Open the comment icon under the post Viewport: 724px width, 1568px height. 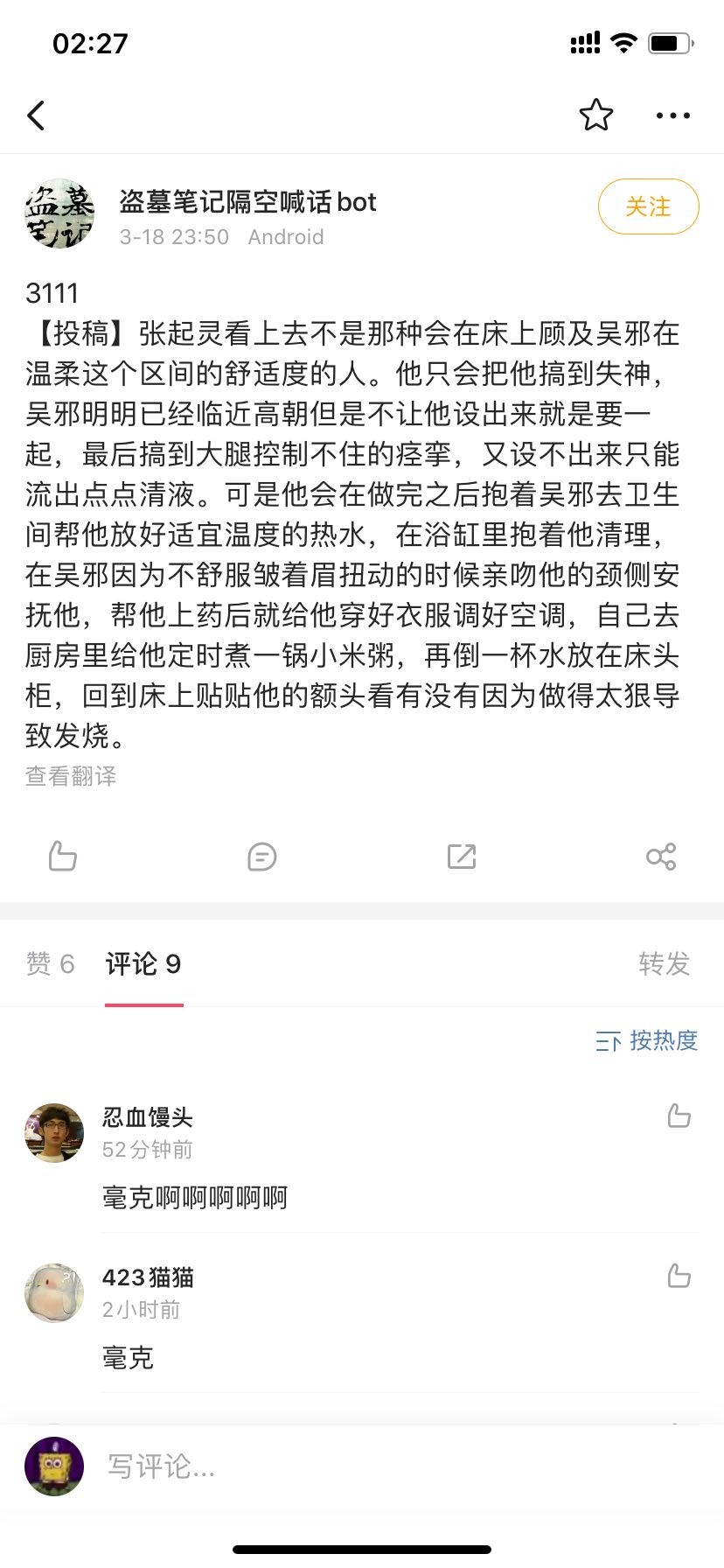[261, 857]
